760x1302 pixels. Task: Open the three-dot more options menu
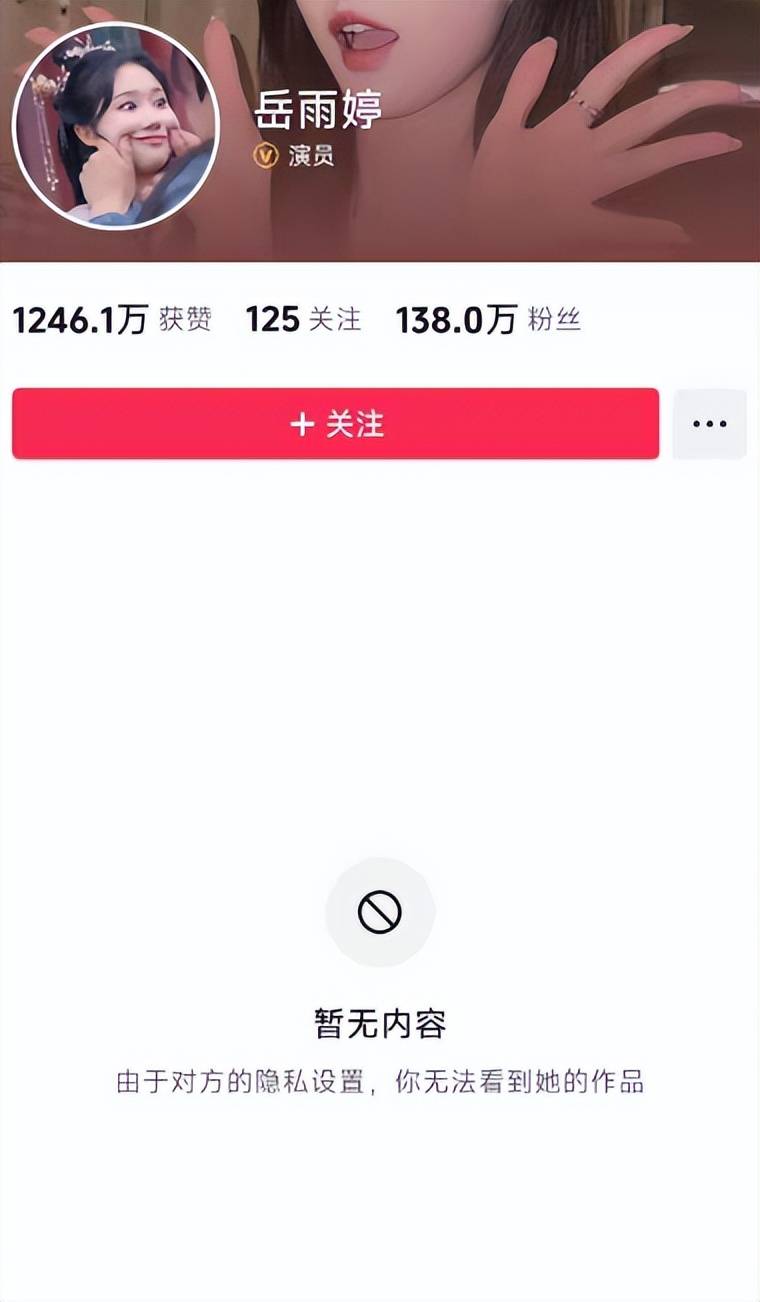coord(709,424)
